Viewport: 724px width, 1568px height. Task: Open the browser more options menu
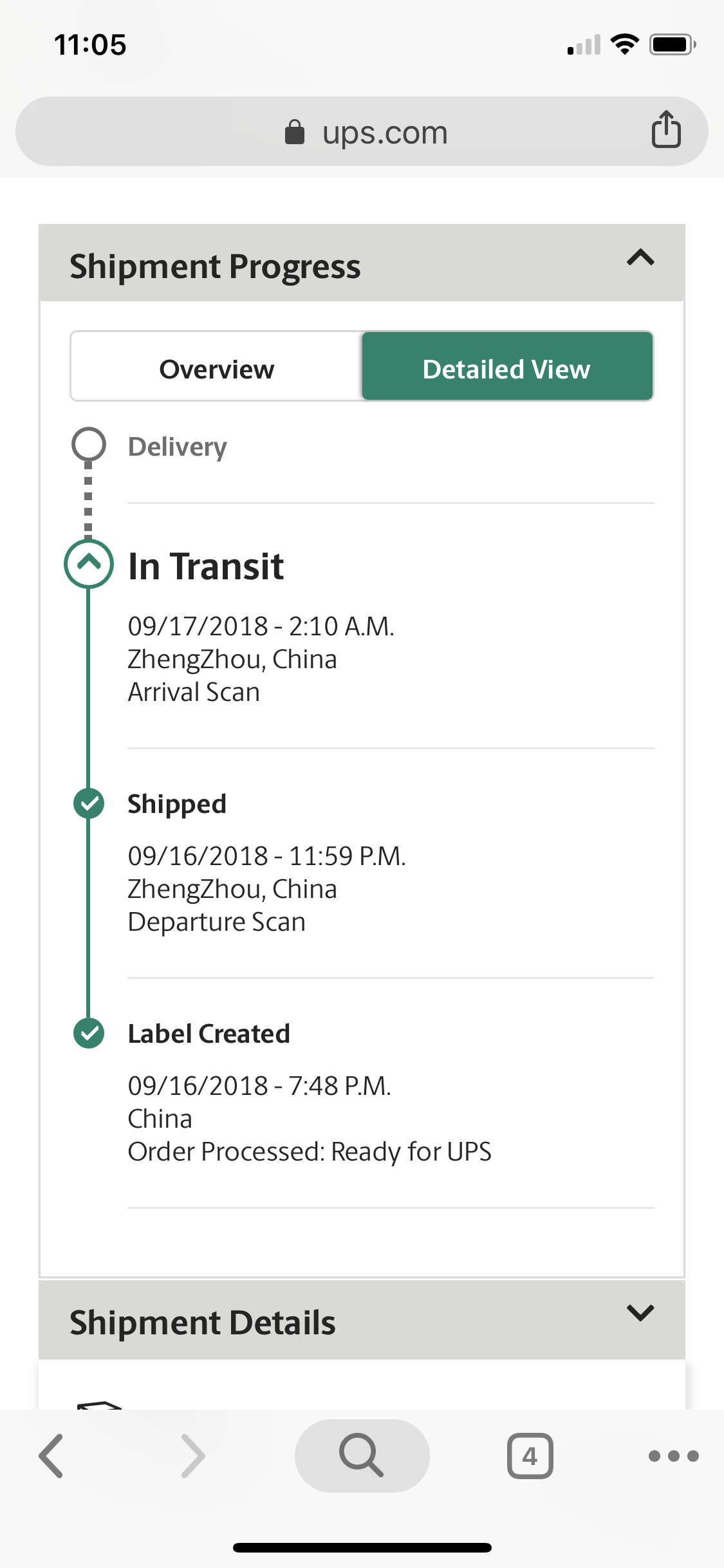tap(673, 1455)
